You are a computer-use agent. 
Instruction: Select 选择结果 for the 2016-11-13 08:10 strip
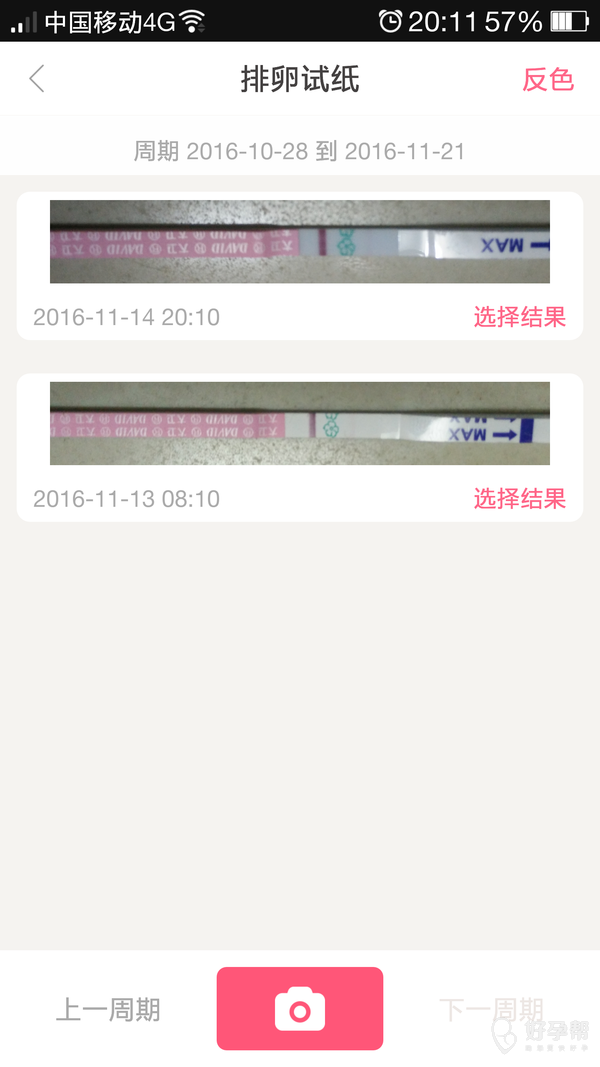[519, 498]
